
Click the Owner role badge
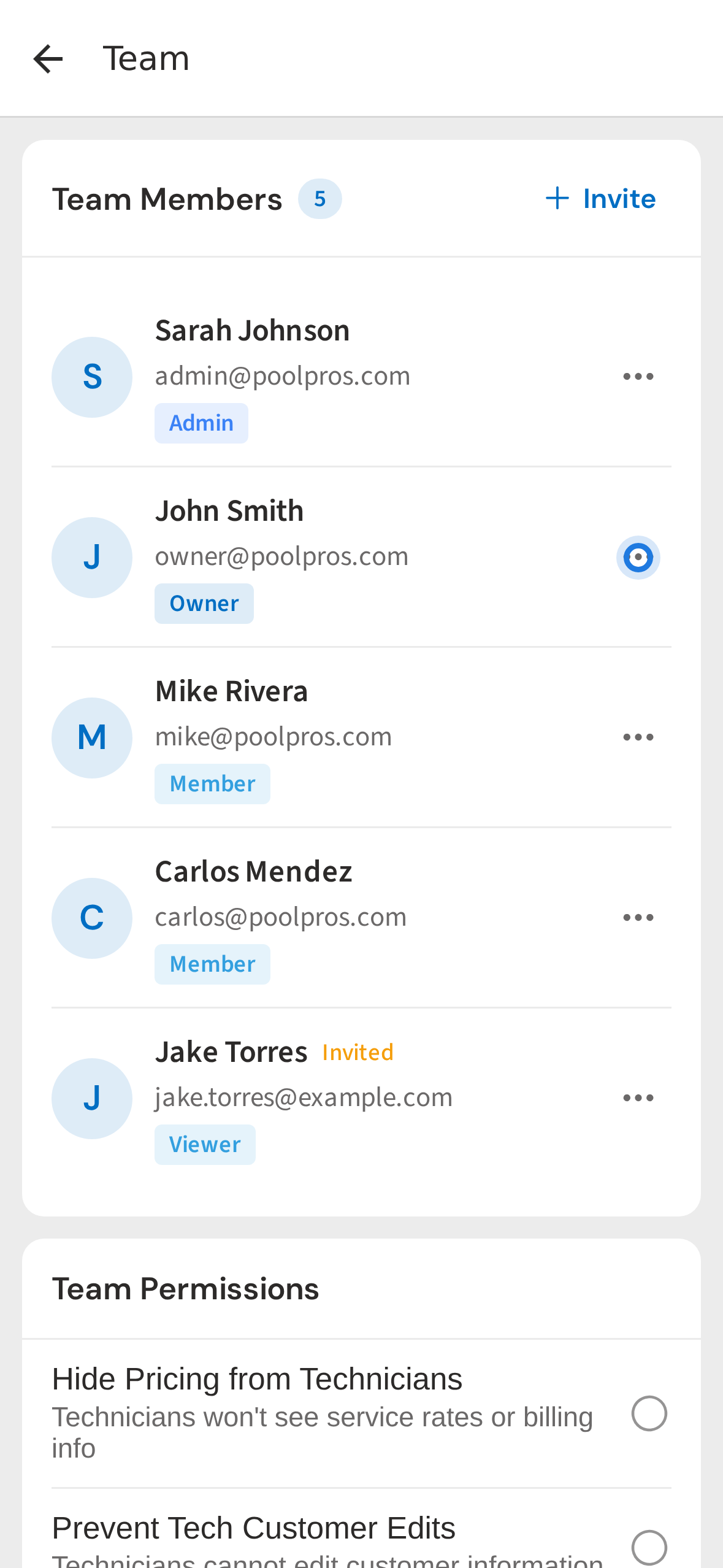(204, 602)
